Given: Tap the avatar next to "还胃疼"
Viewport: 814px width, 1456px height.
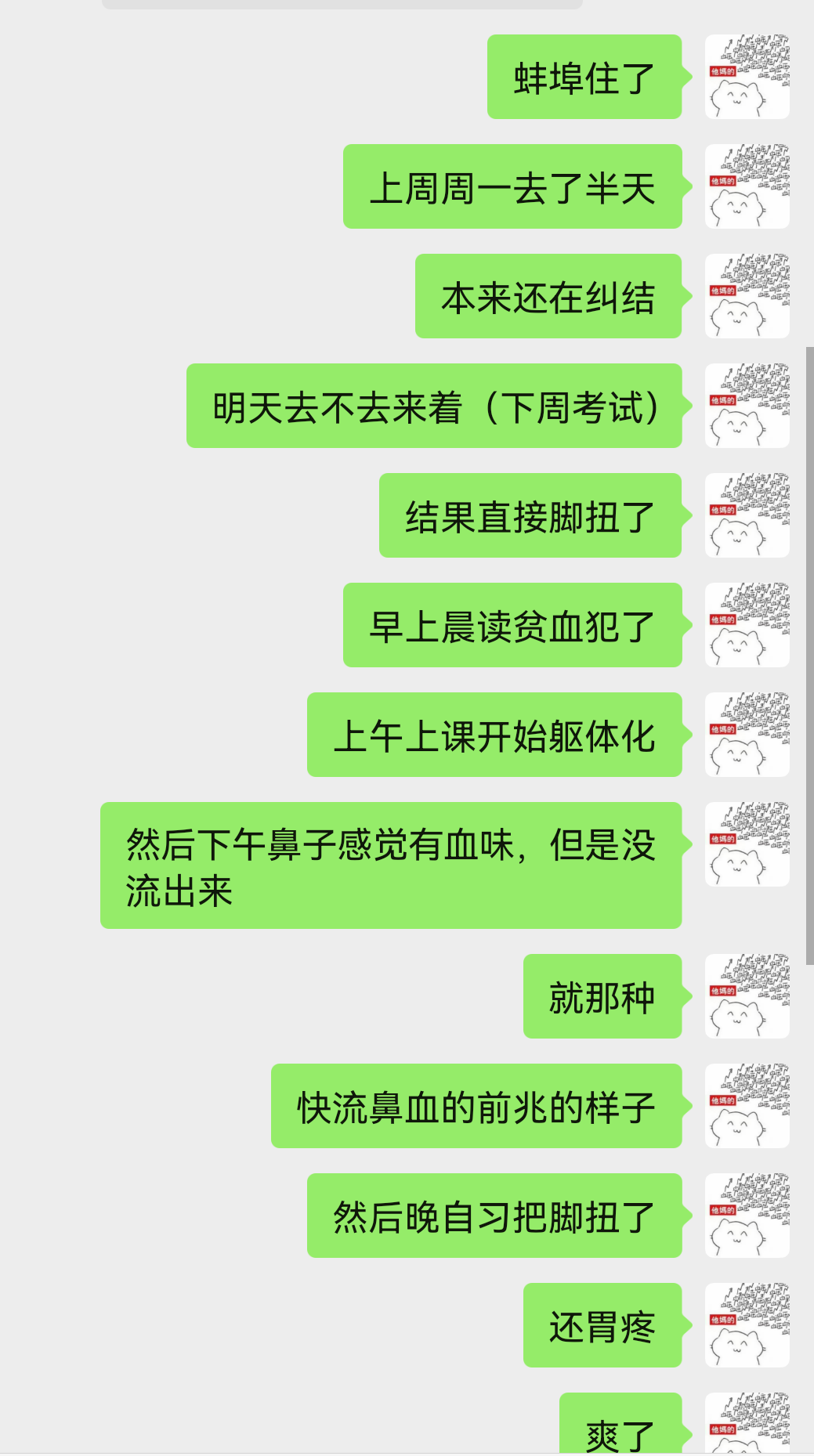Looking at the screenshot, I should click(747, 1325).
